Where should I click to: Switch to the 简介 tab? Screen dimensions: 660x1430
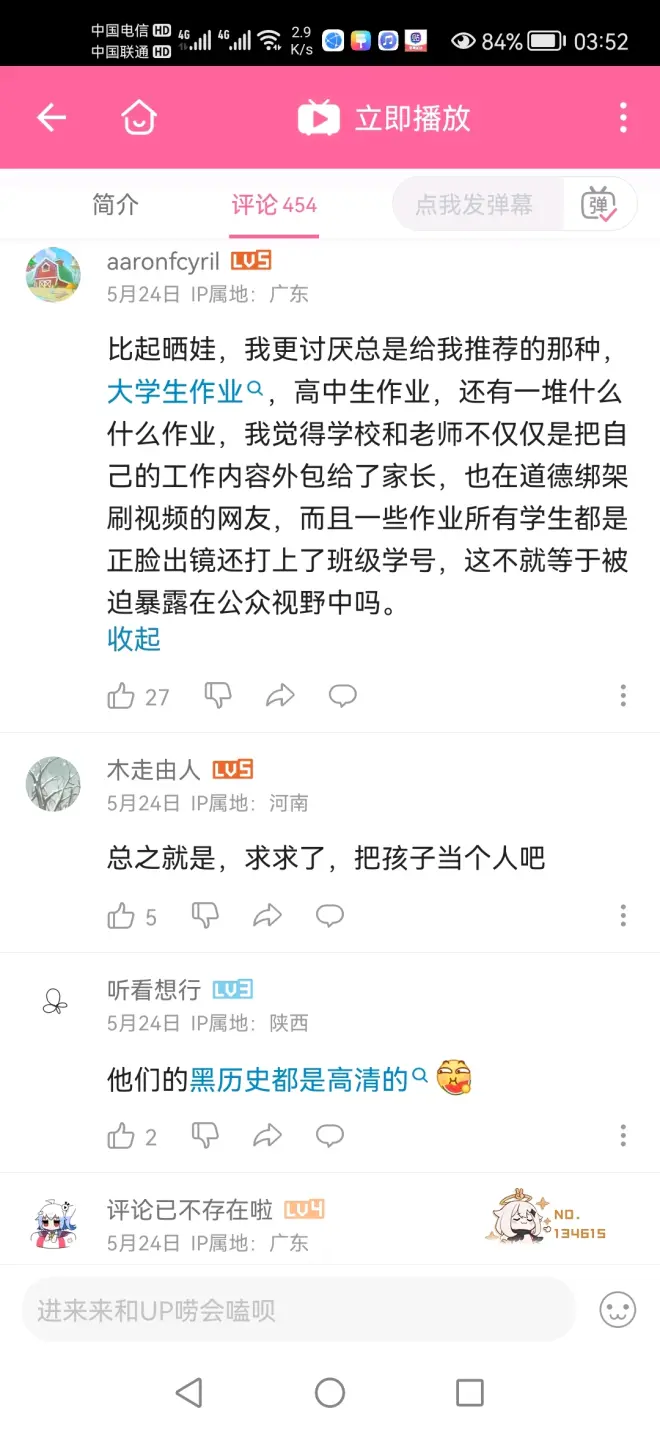tap(116, 205)
